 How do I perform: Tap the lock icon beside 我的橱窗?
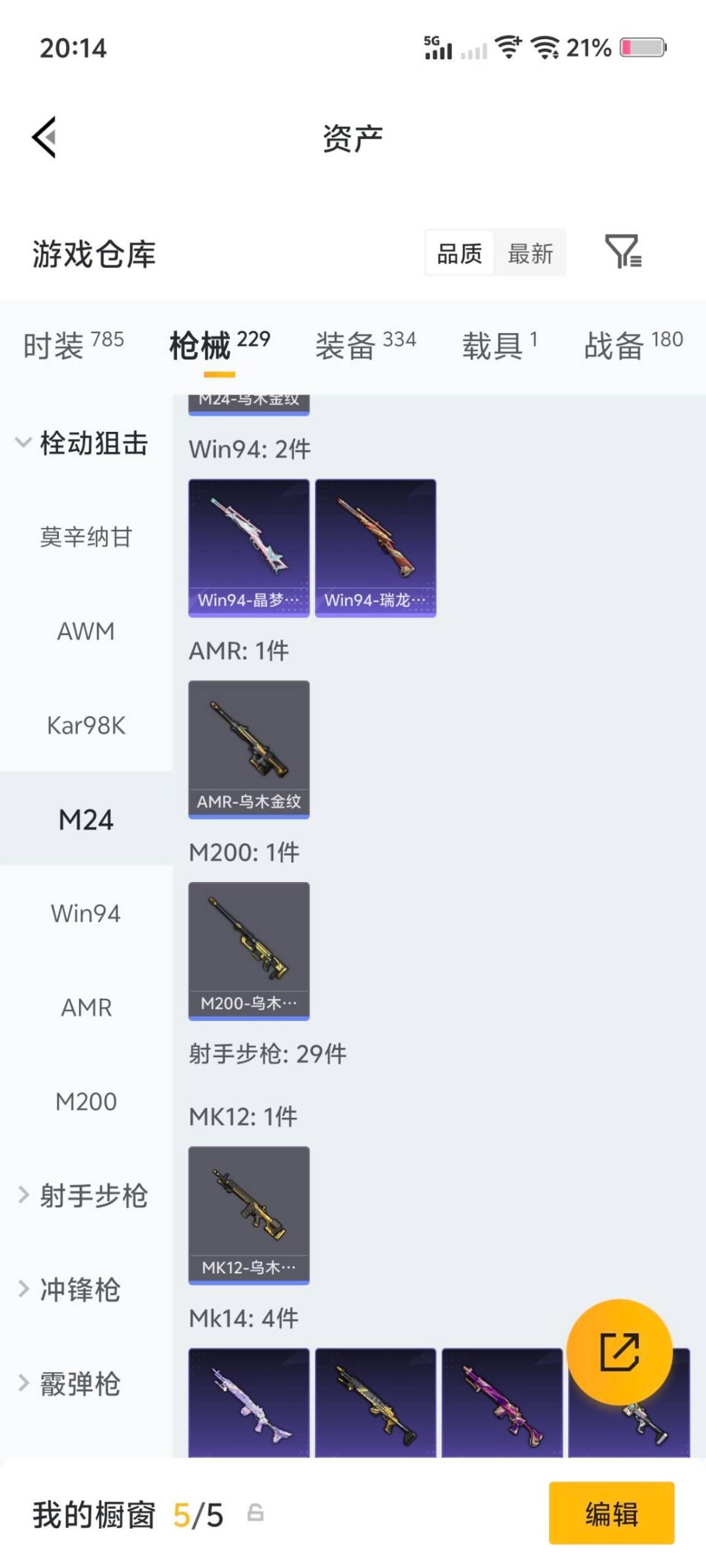256,1517
